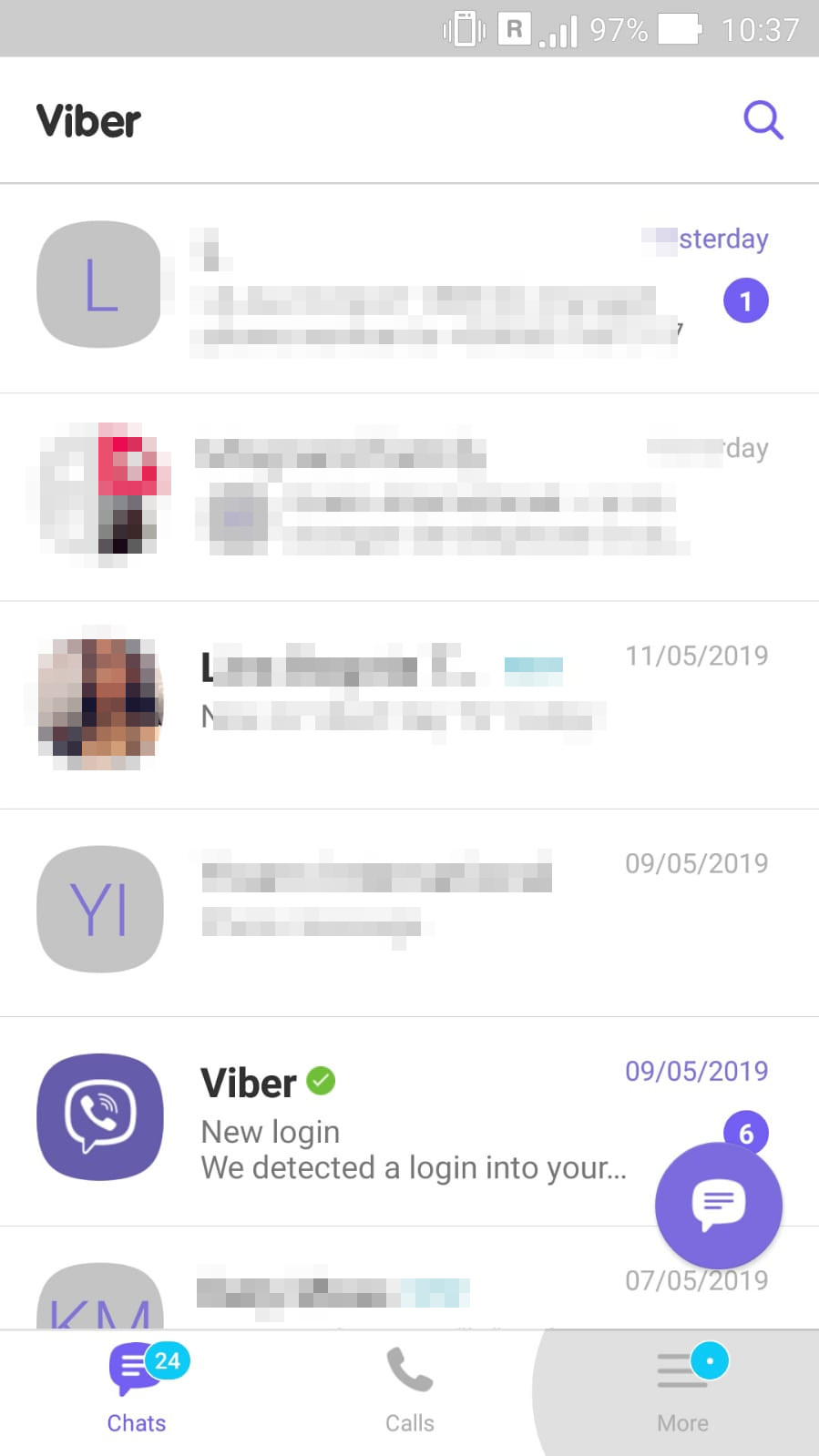Compose a new message

point(718,1205)
